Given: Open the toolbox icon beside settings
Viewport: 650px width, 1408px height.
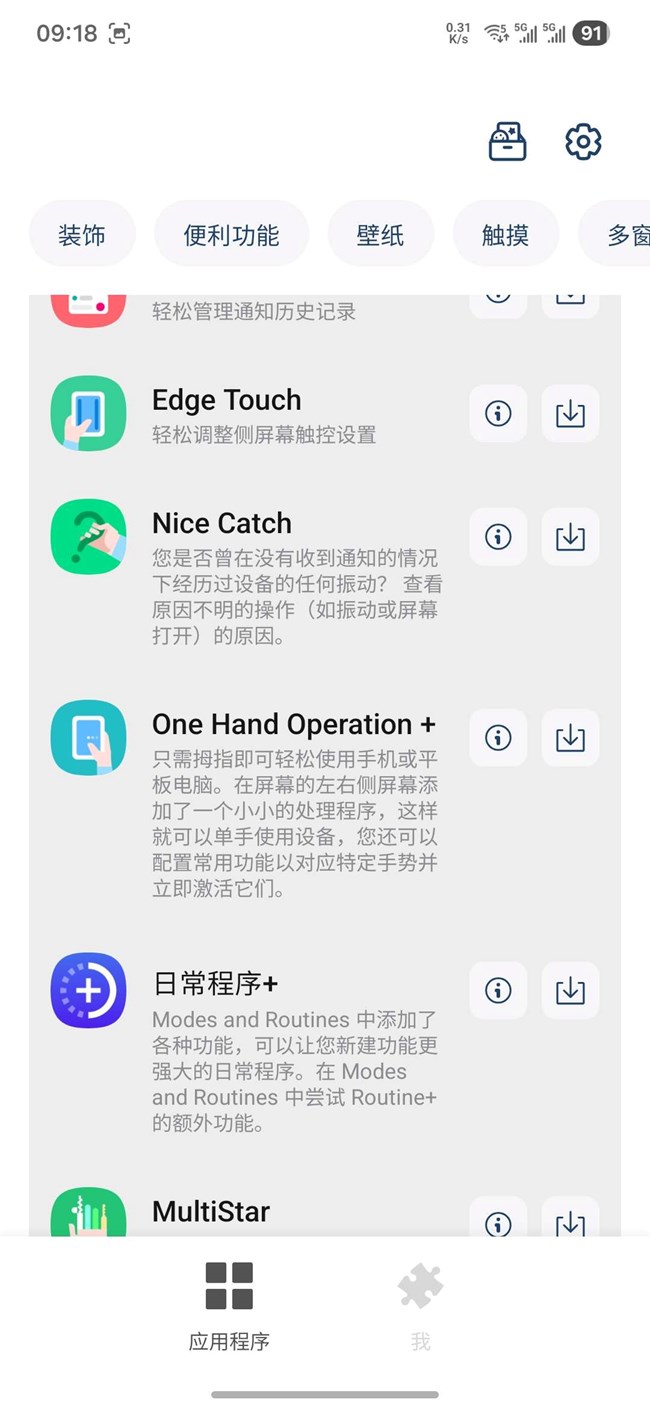Looking at the screenshot, I should (x=507, y=142).
